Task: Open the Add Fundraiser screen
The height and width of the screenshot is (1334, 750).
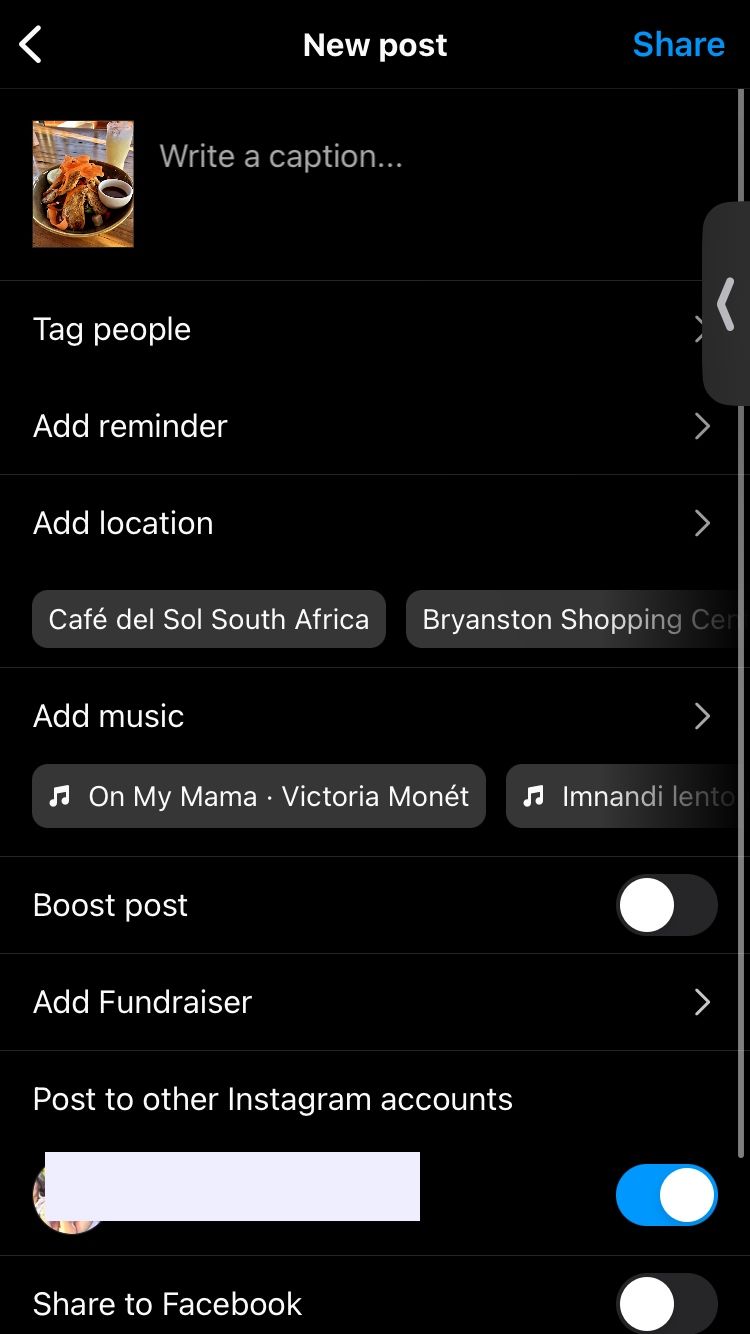Action: pyautogui.click(x=375, y=1002)
